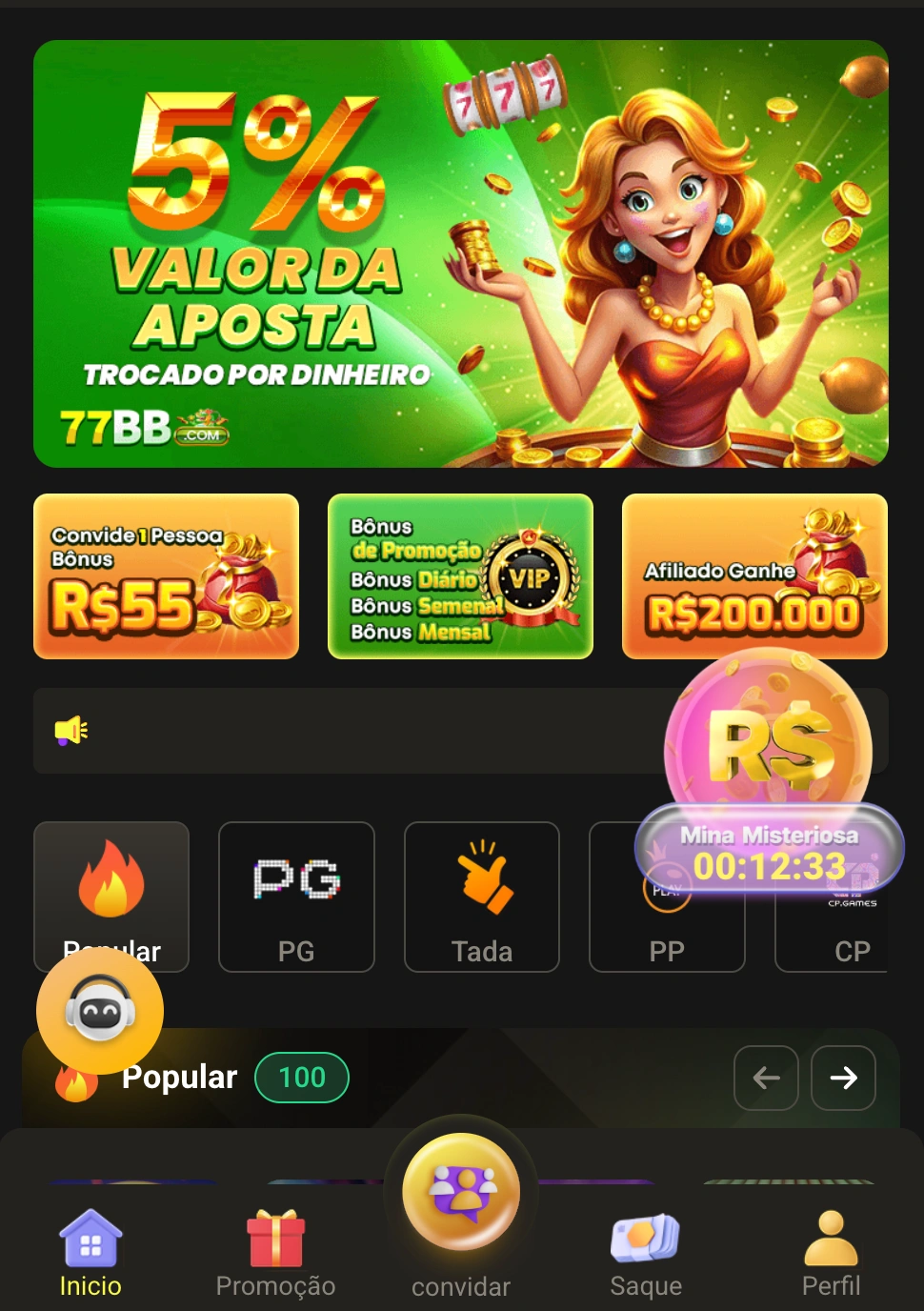Click the announcement speaker icon
The image size is (924, 1311).
(71, 729)
